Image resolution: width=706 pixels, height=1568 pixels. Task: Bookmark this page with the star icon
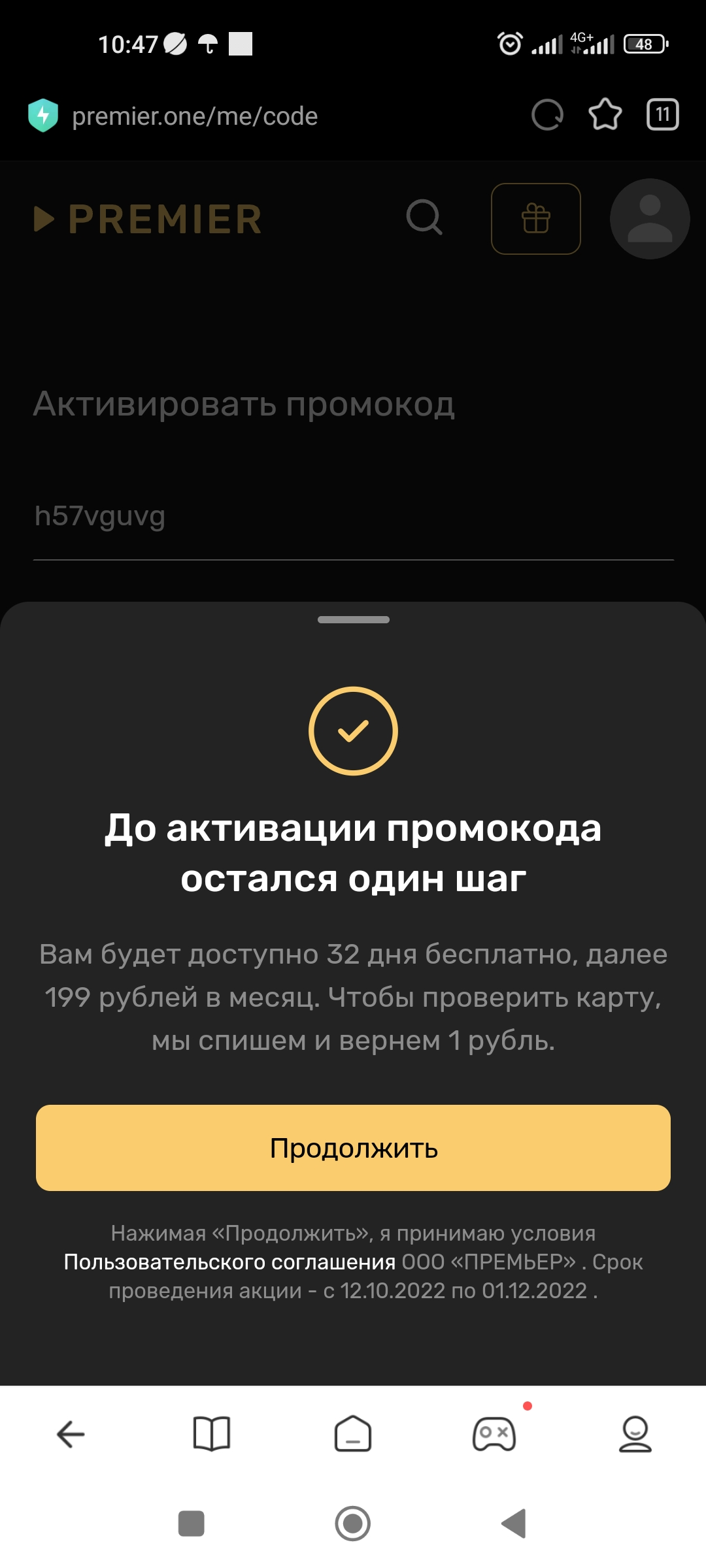pyautogui.click(x=605, y=115)
